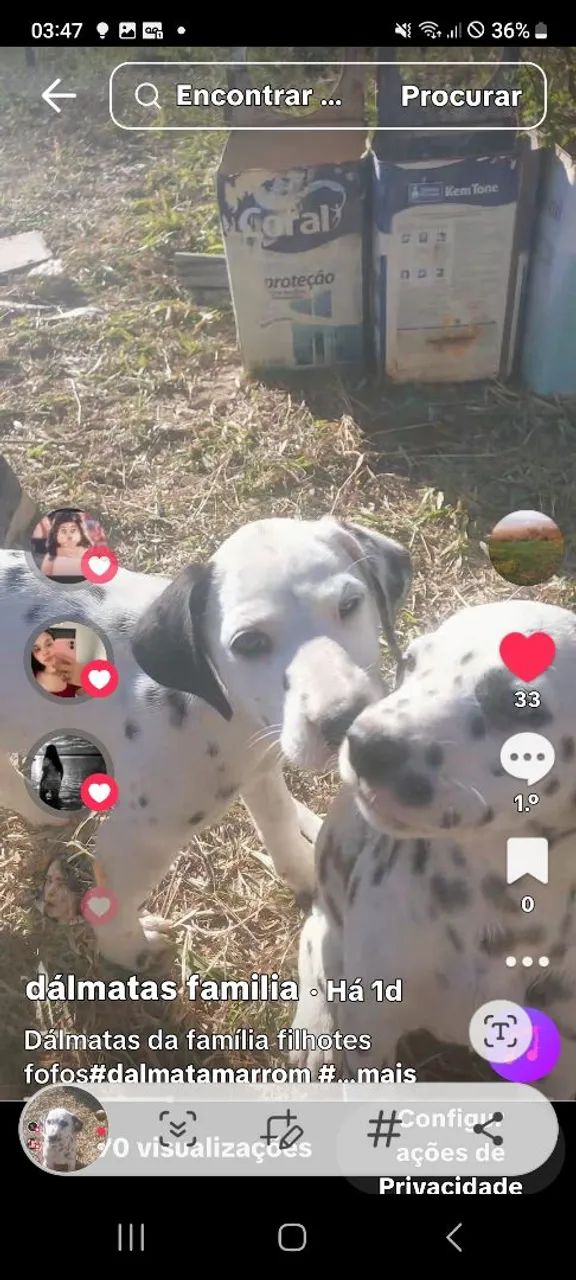Share the screenshot with the share icon
The width and height of the screenshot is (576, 1280).
tap(488, 1130)
